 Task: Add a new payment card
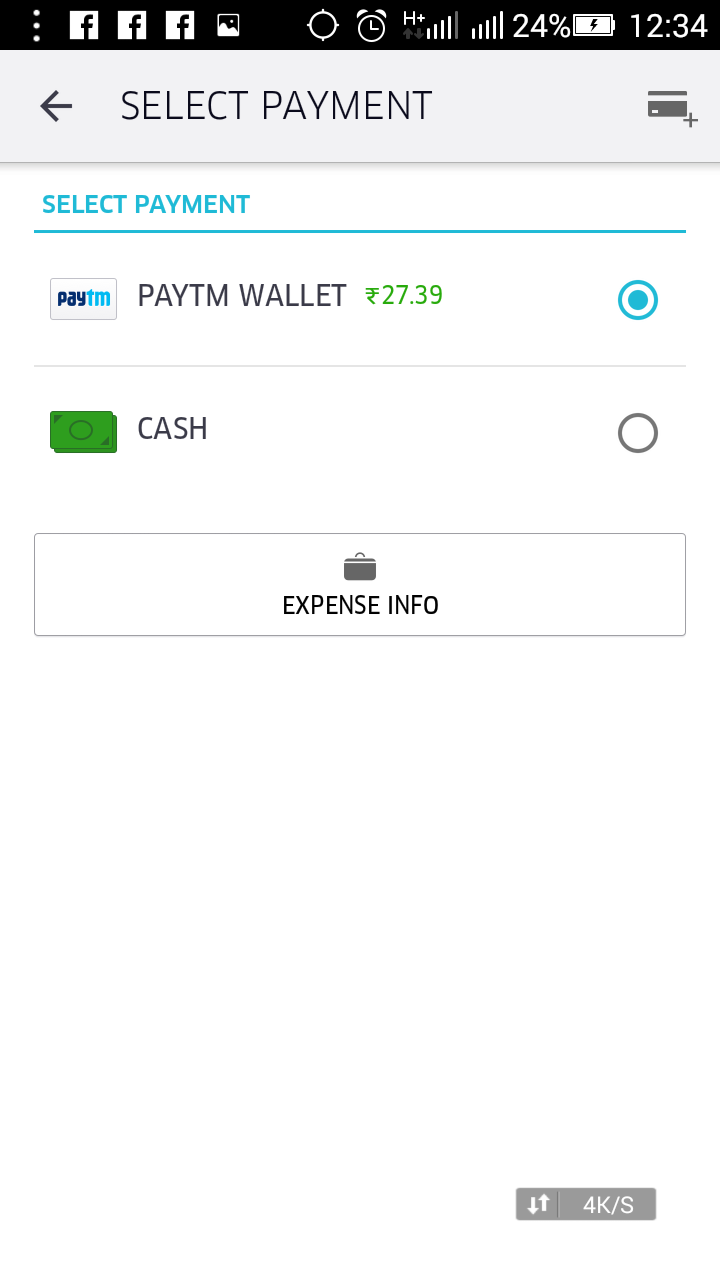point(672,108)
